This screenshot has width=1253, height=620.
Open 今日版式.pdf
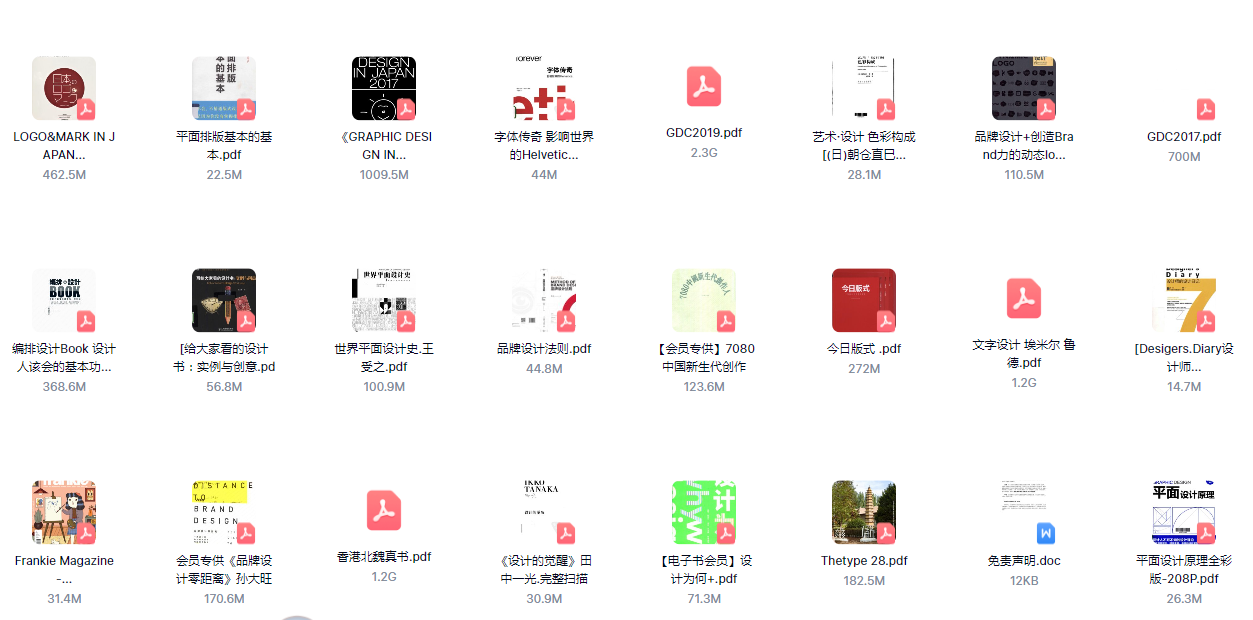[864, 300]
